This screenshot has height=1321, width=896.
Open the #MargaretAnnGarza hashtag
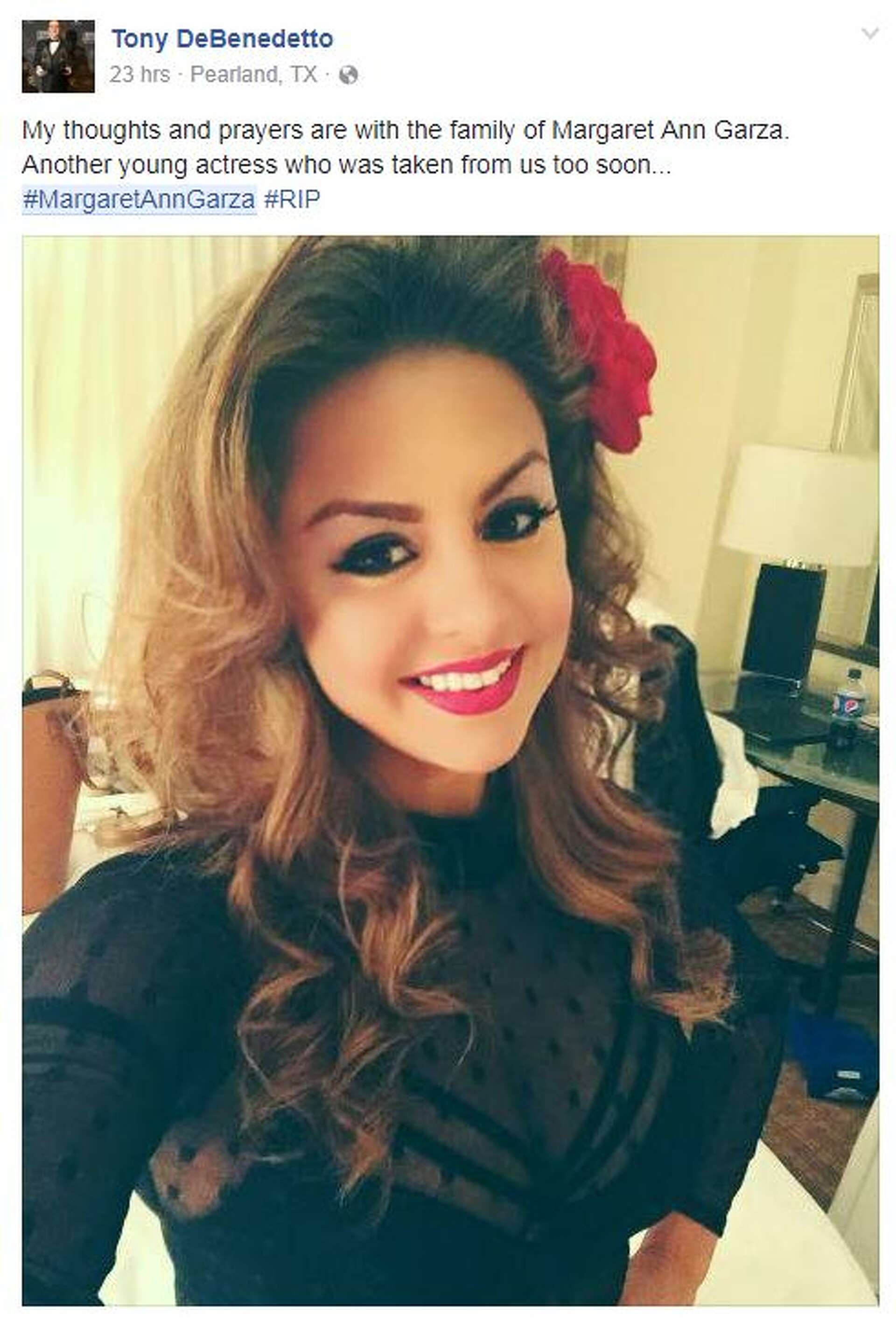[139, 200]
